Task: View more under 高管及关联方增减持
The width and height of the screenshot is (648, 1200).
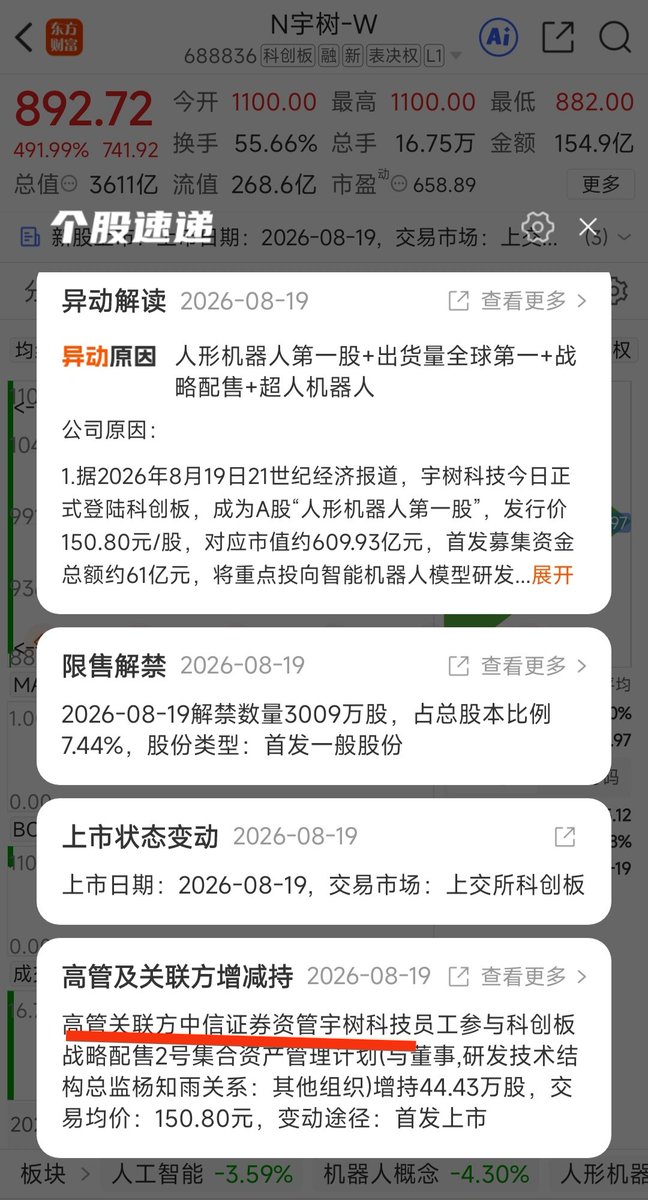Action: pyautogui.click(x=518, y=976)
